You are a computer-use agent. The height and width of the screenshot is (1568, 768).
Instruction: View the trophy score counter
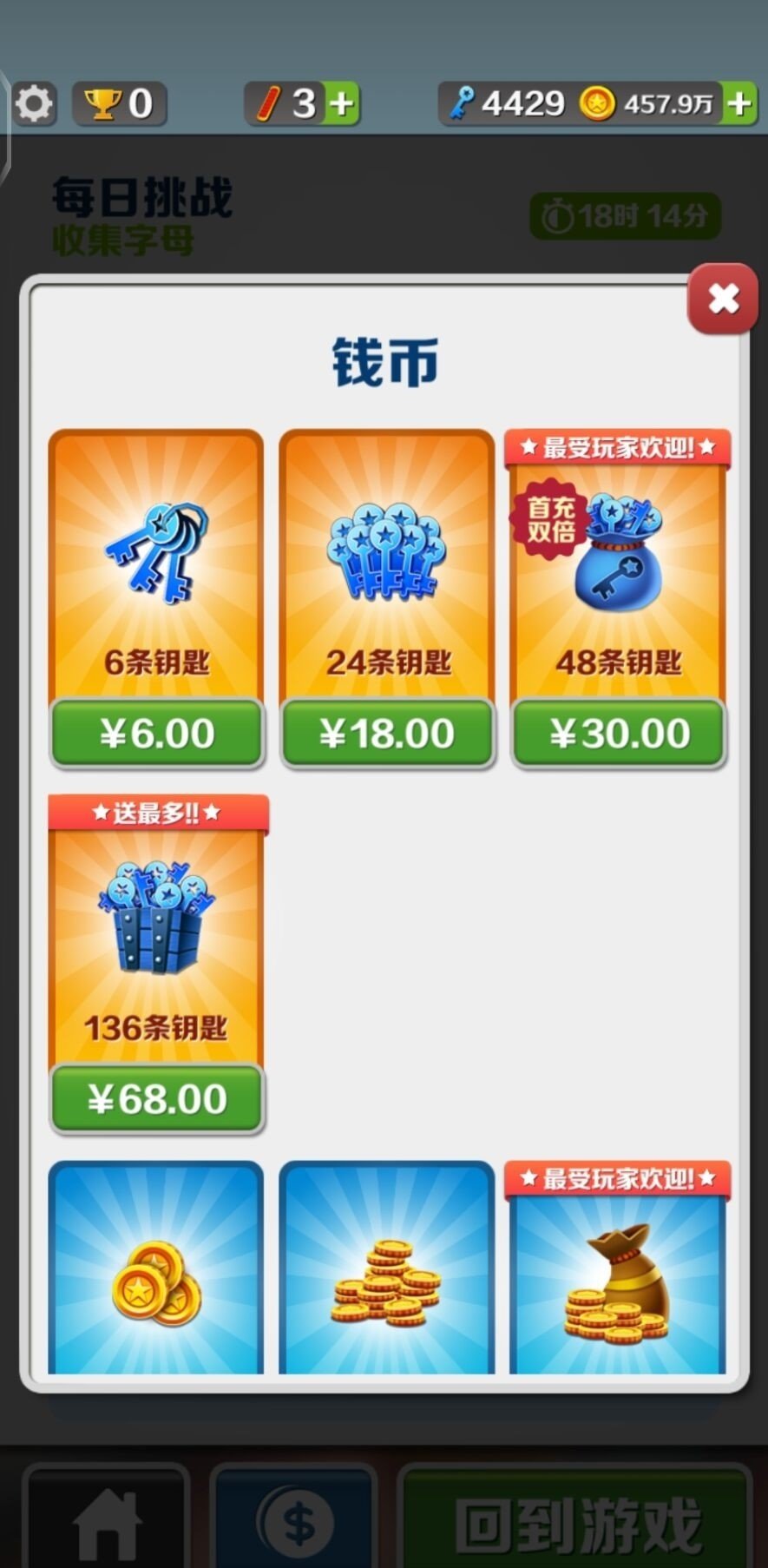pos(119,104)
